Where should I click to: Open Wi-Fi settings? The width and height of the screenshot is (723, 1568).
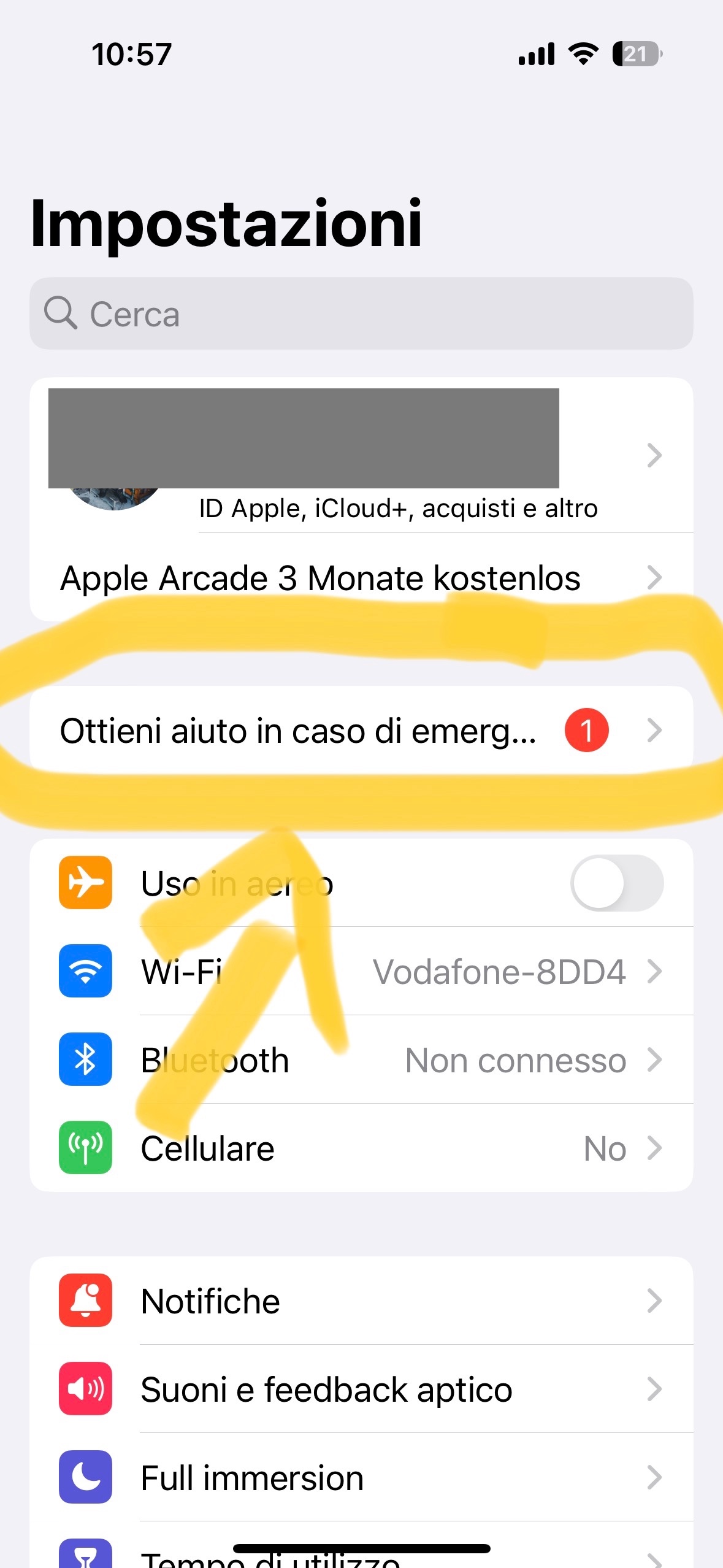tap(361, 971)
